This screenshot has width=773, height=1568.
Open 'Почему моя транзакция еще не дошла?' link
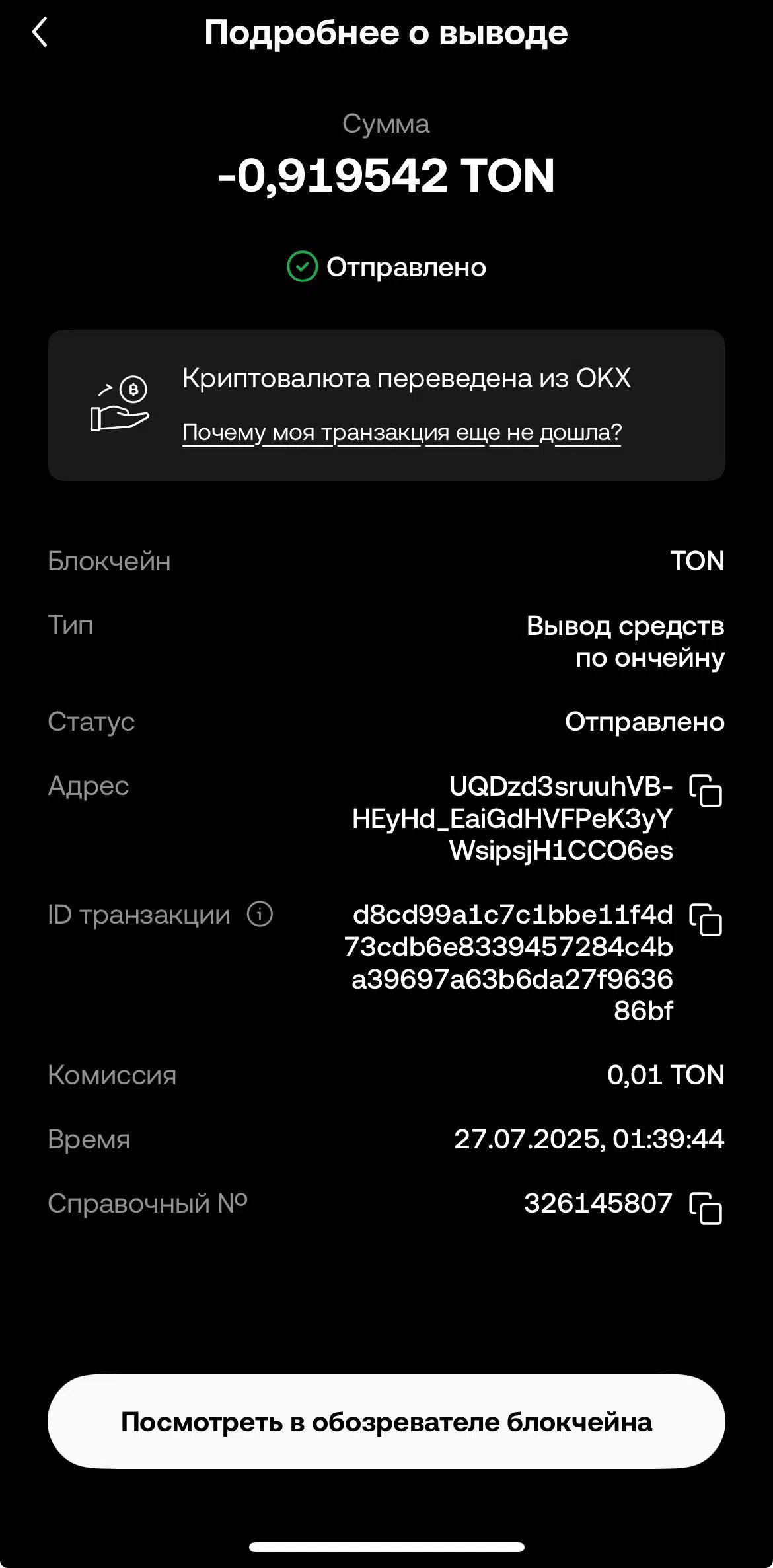[402, 433]
